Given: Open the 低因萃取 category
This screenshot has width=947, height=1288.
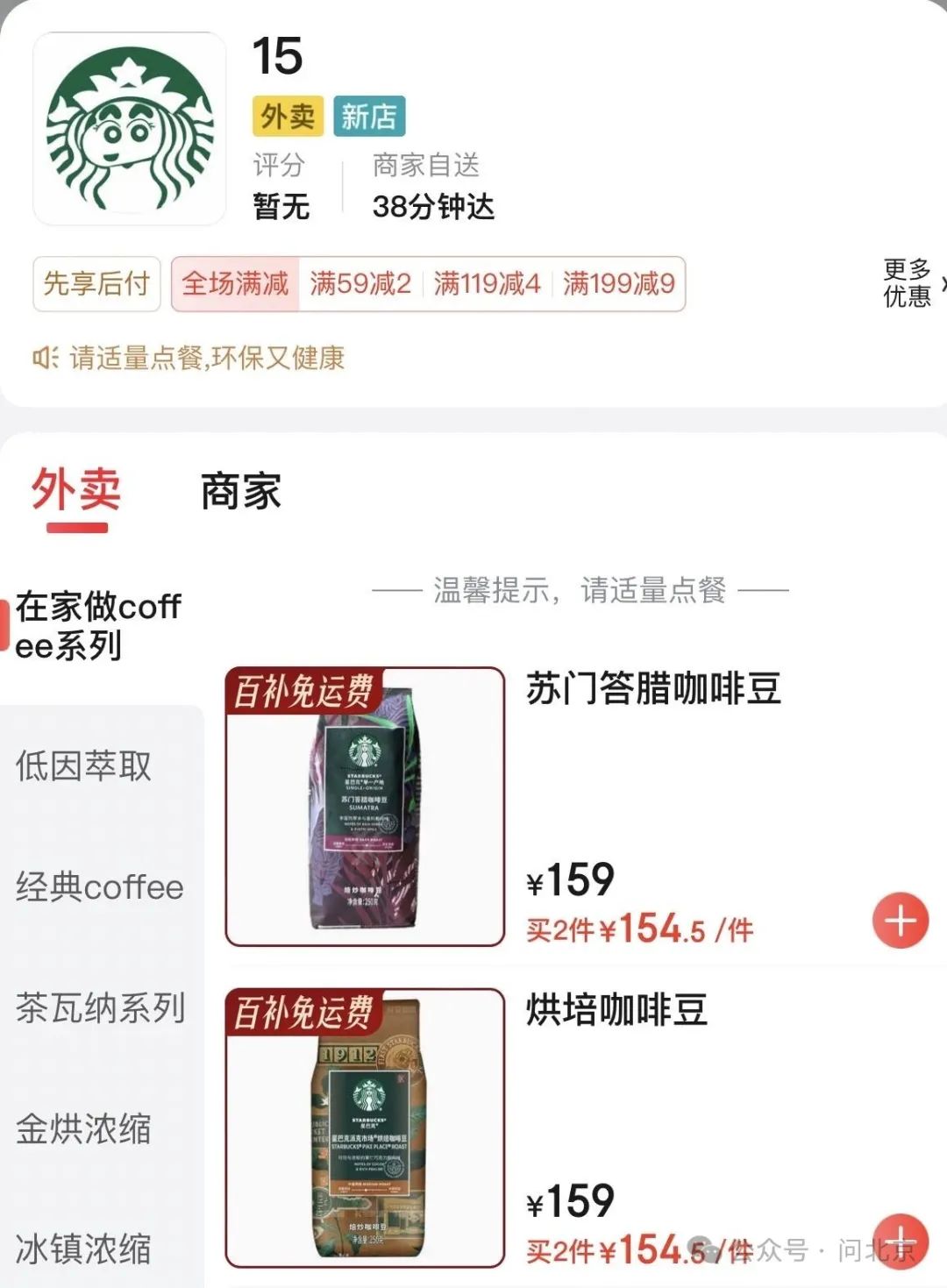Looking at the screenshot, I should point(84,765).
